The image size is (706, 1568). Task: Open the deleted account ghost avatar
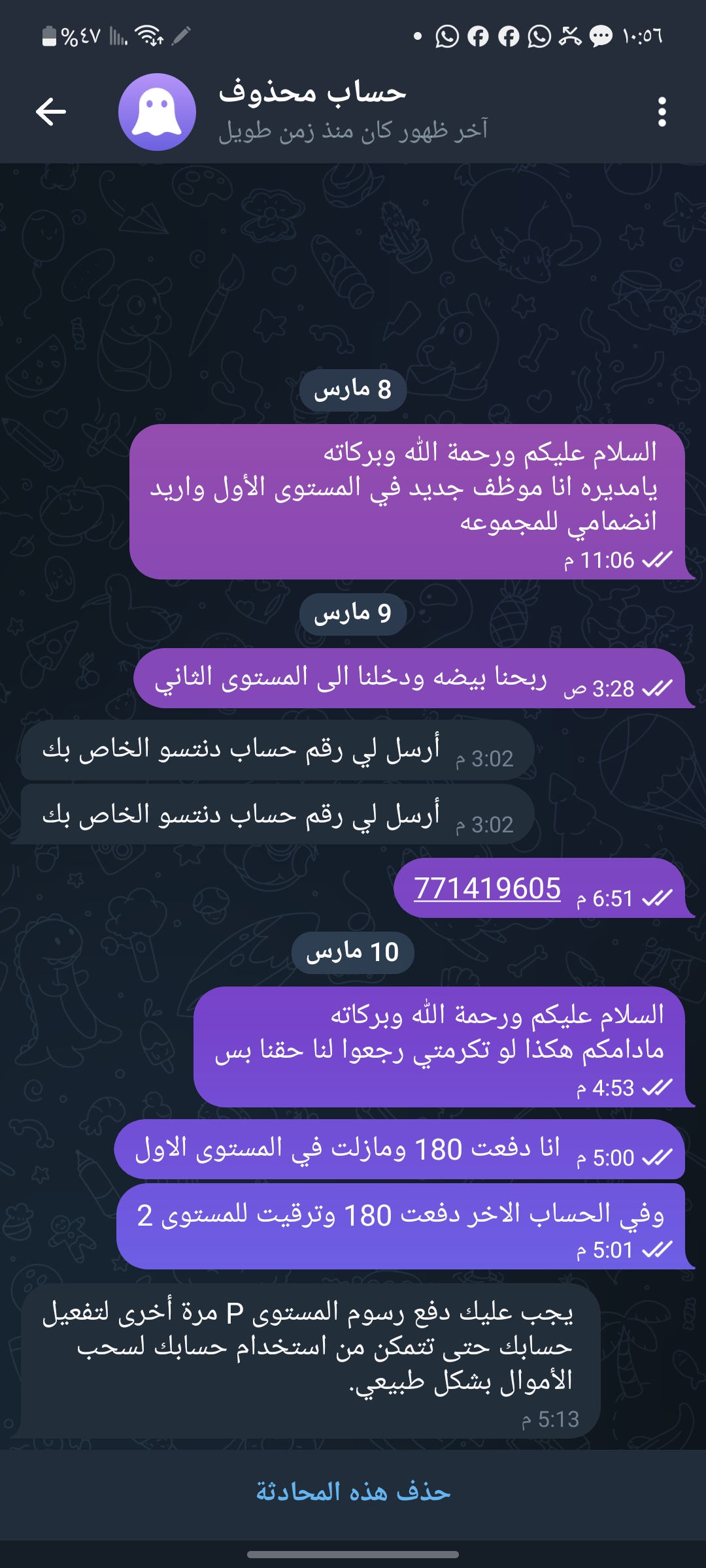157,112
